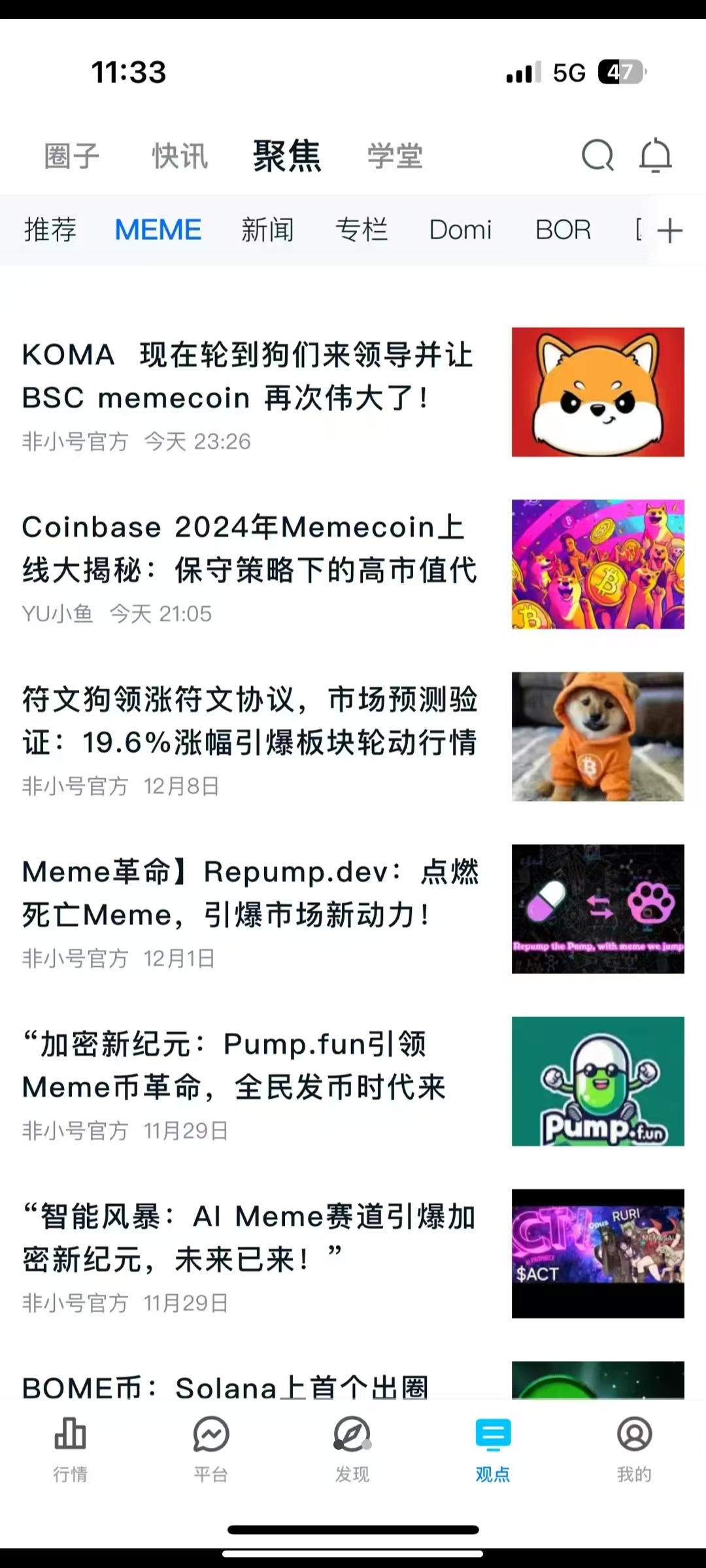This screenshot has height=1568, width=706.
Task: Open the 符文狗领涨符文协议 article
Action: [248, 721]
